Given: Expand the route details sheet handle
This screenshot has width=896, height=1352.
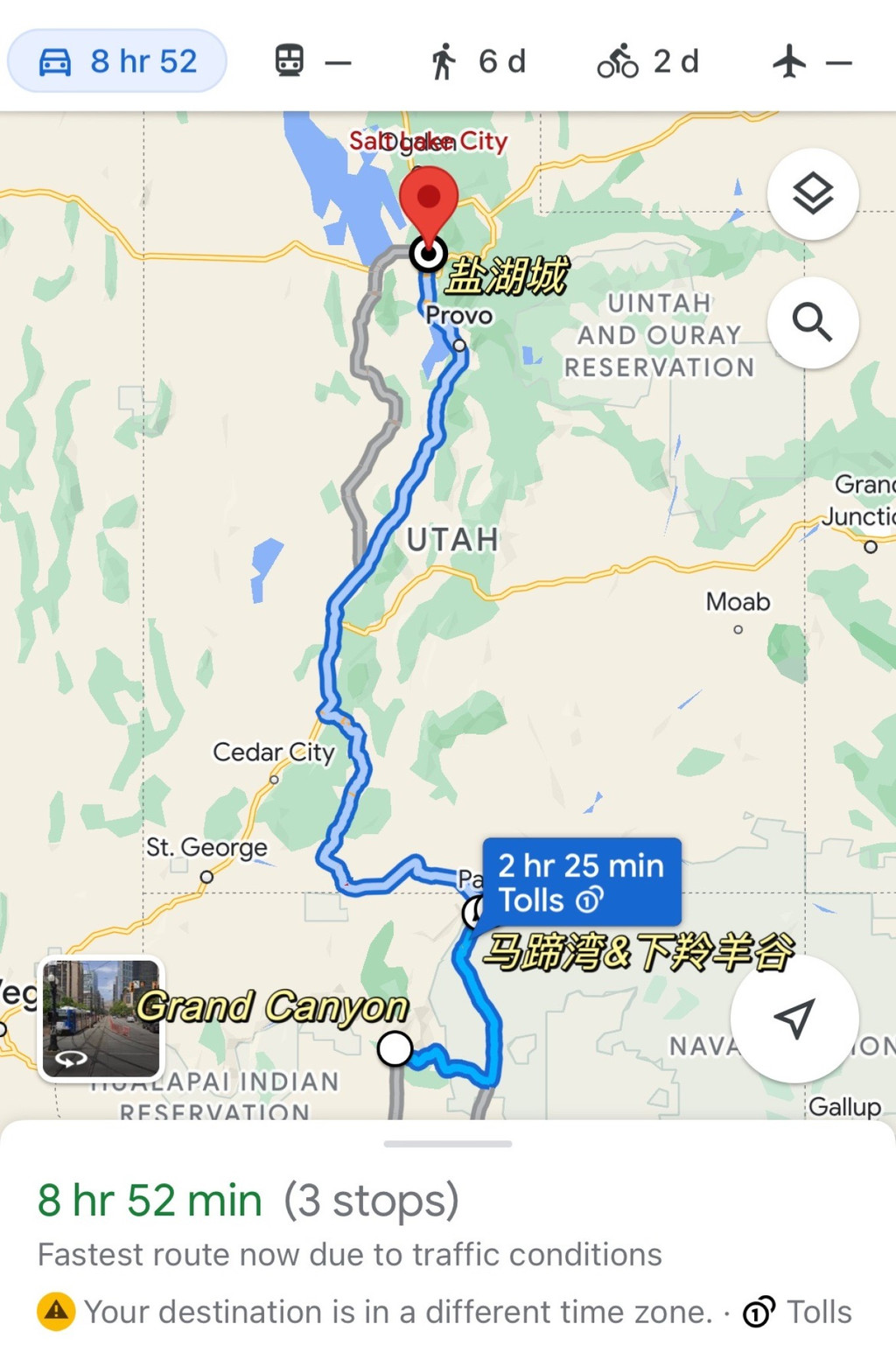Looking at the screenshot, I should pos(448,1144).
